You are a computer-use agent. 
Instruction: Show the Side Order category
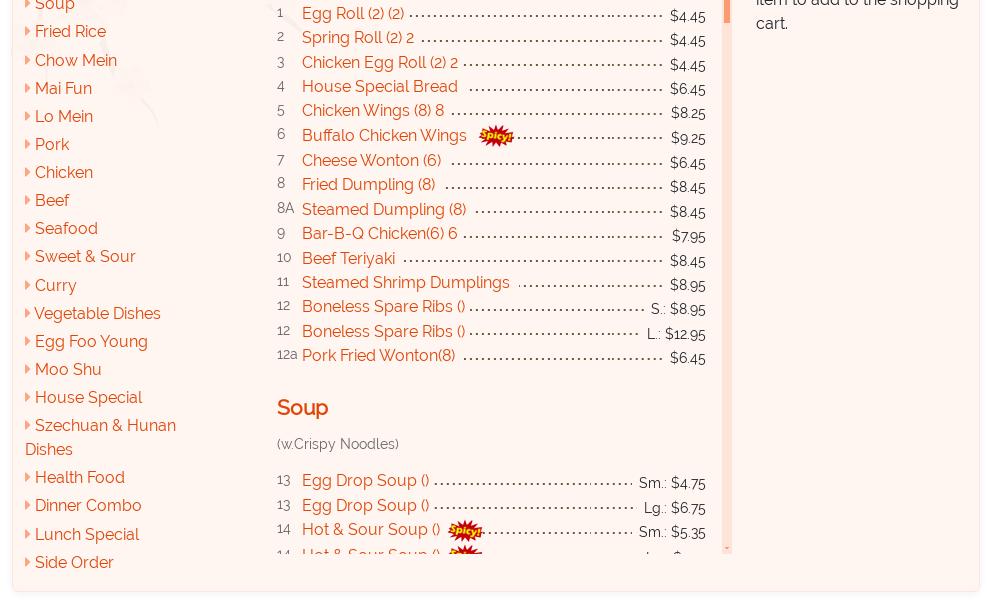(x=73, y=562)
